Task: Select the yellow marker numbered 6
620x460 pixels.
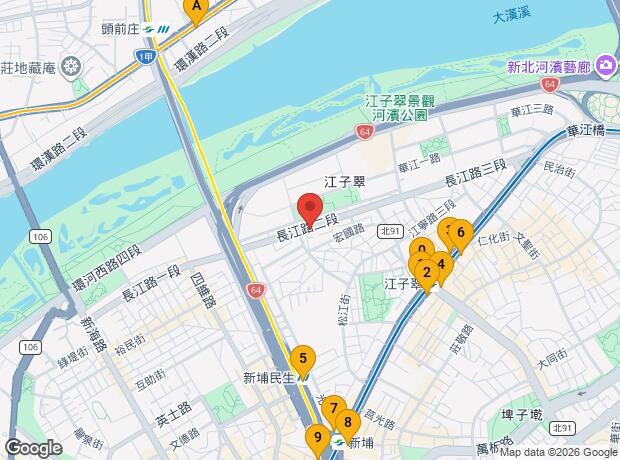Action: pos(460,234)
